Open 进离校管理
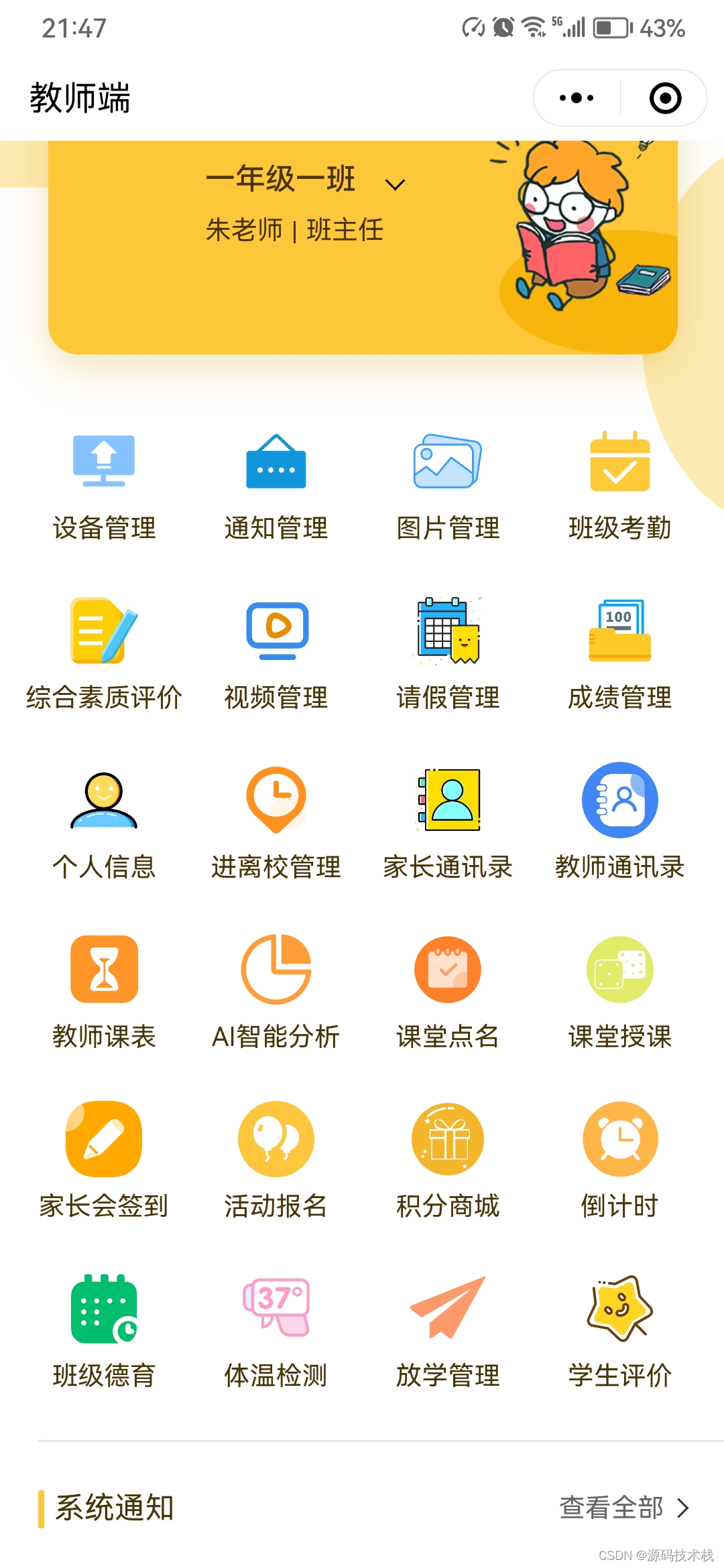This screenshot has width=724, height=1568. (276, 825)
